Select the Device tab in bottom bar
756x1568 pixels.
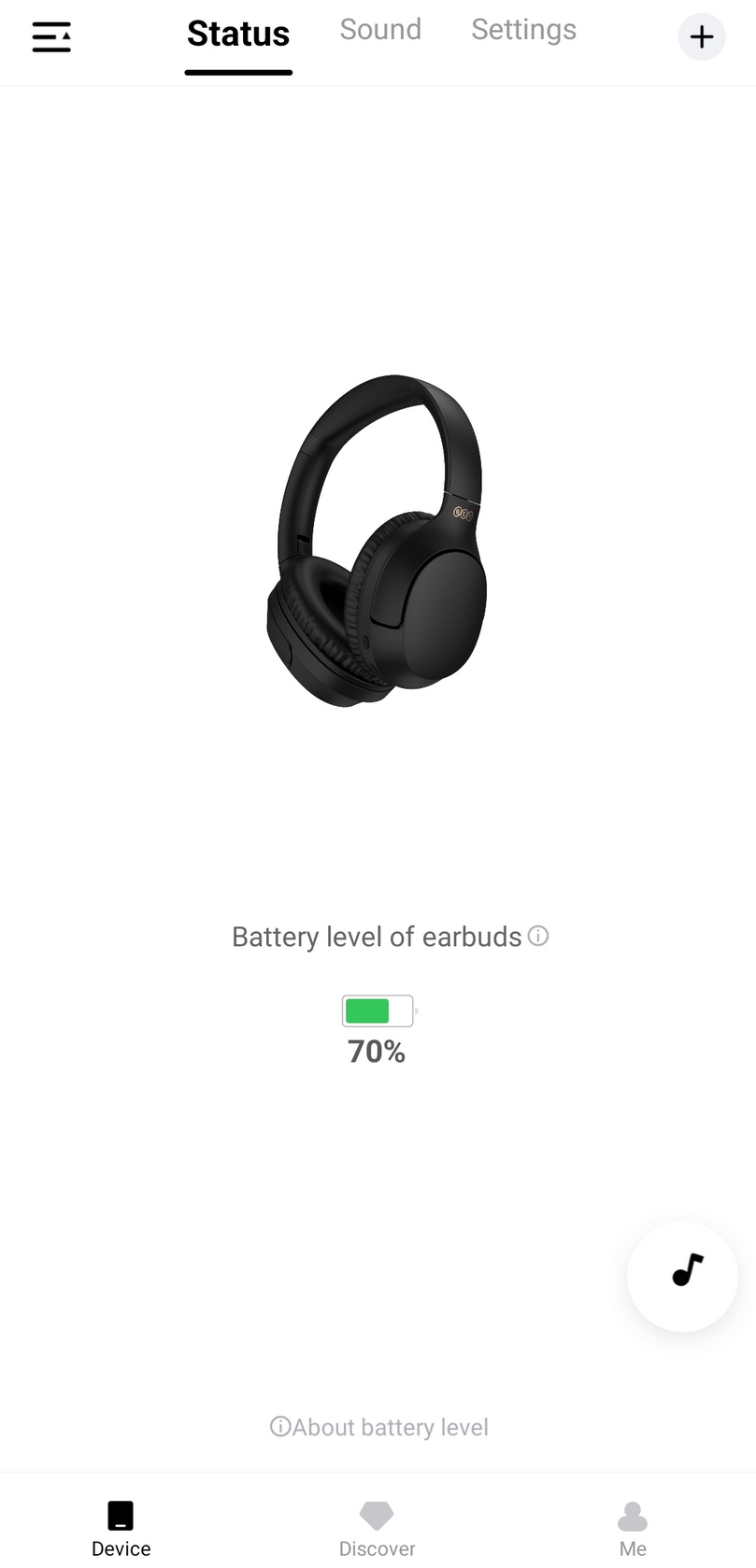[x=121, y=1529]
